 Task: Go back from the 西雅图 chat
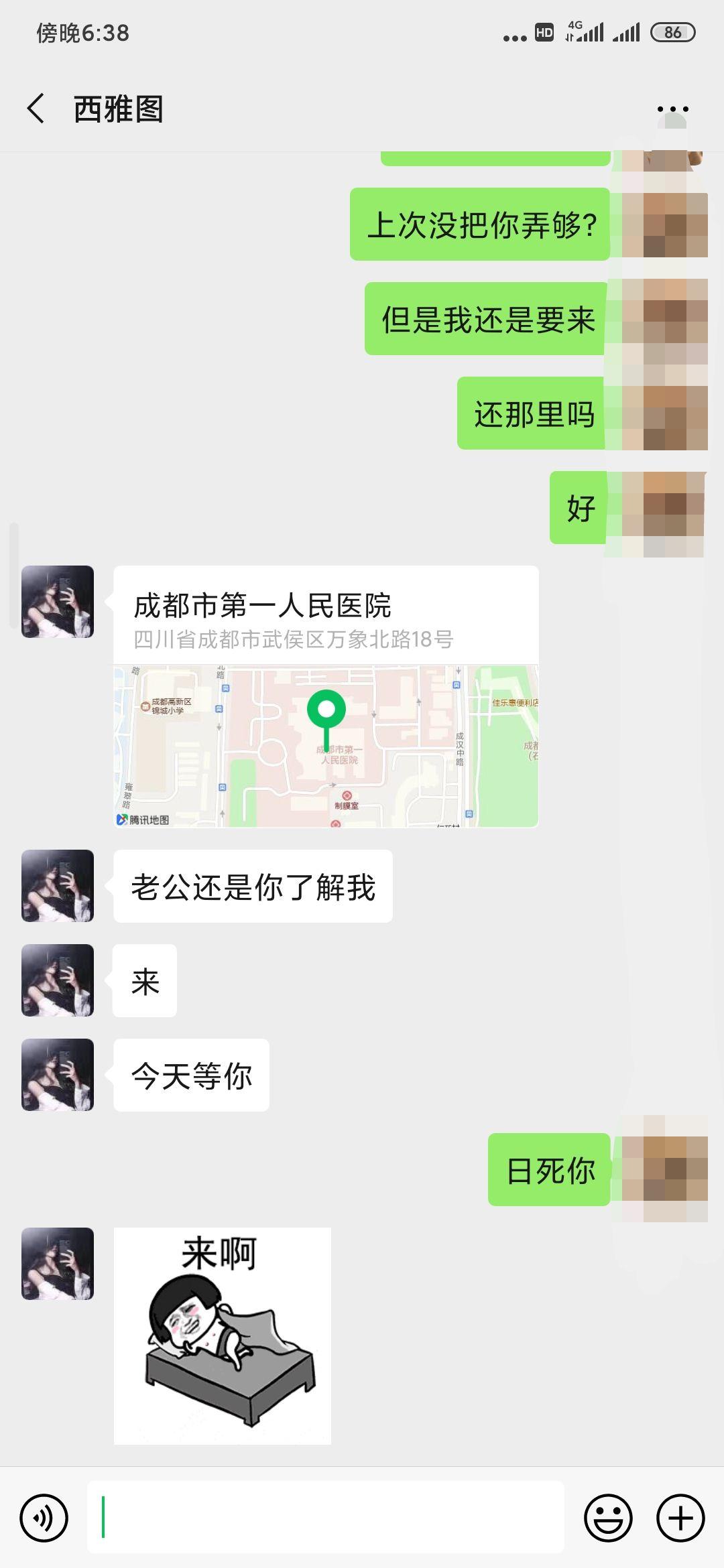[x=36, y=109]
